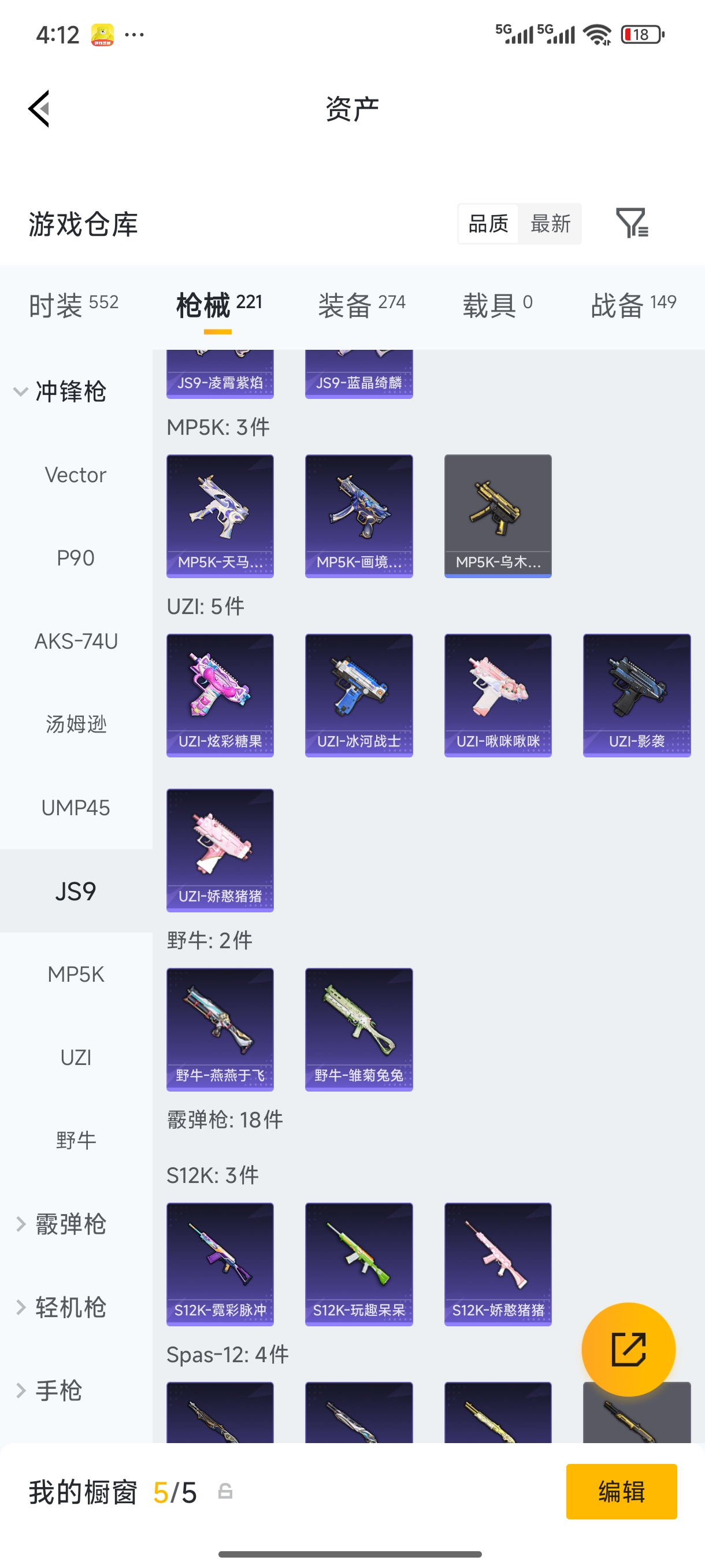Tap 编辑 to edit my showcase

621,1491
